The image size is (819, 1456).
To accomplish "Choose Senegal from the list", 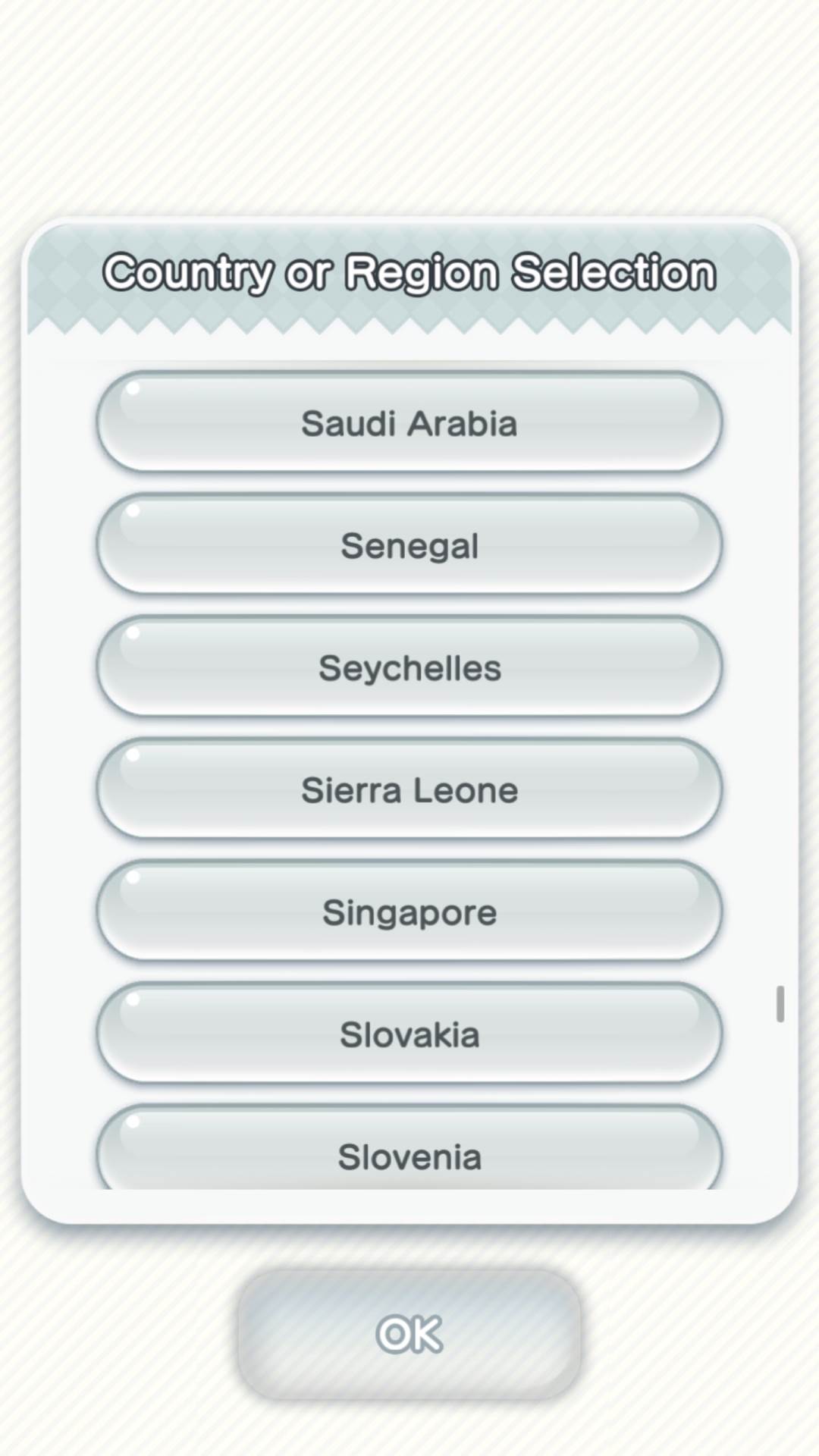I will (409, 545).
